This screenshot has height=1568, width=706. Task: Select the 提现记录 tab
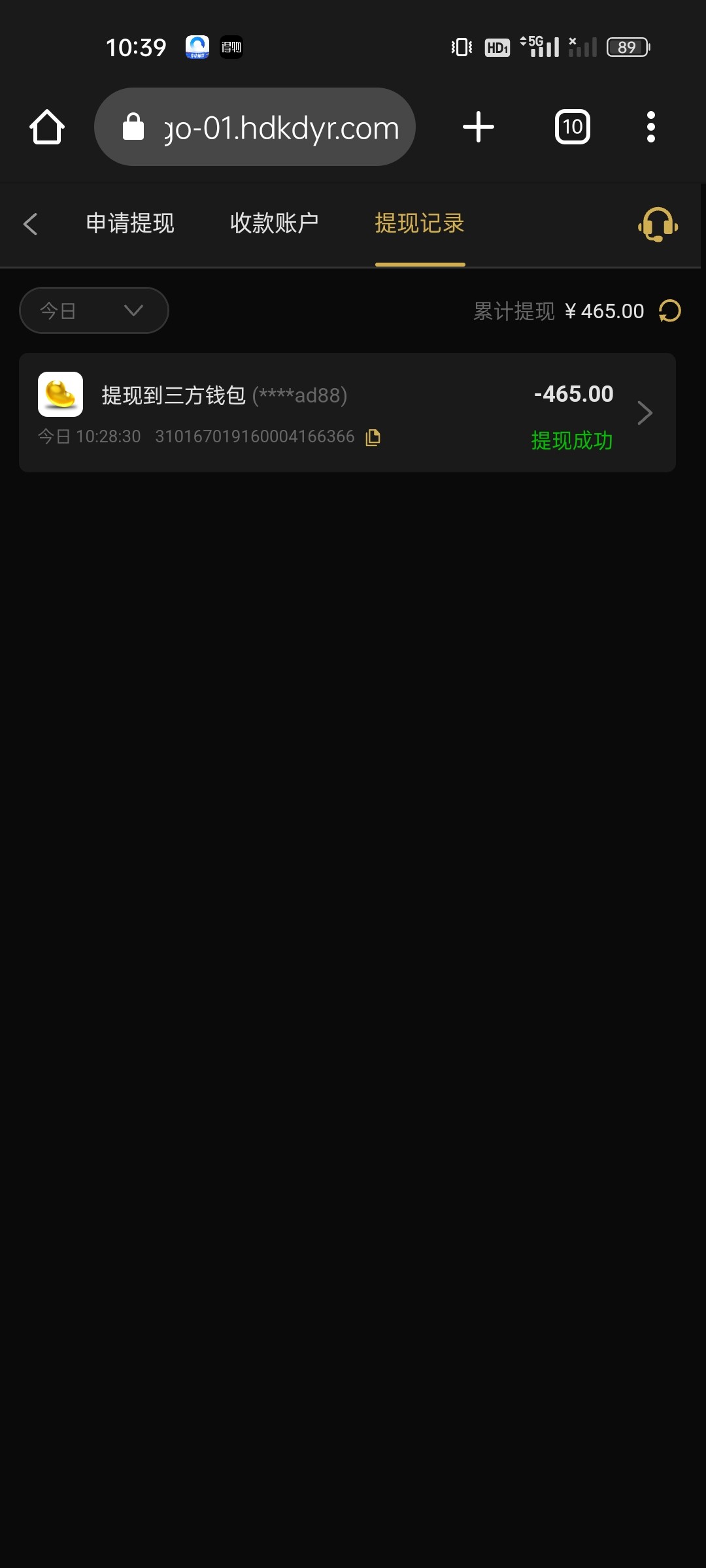[x=420, y=223]
